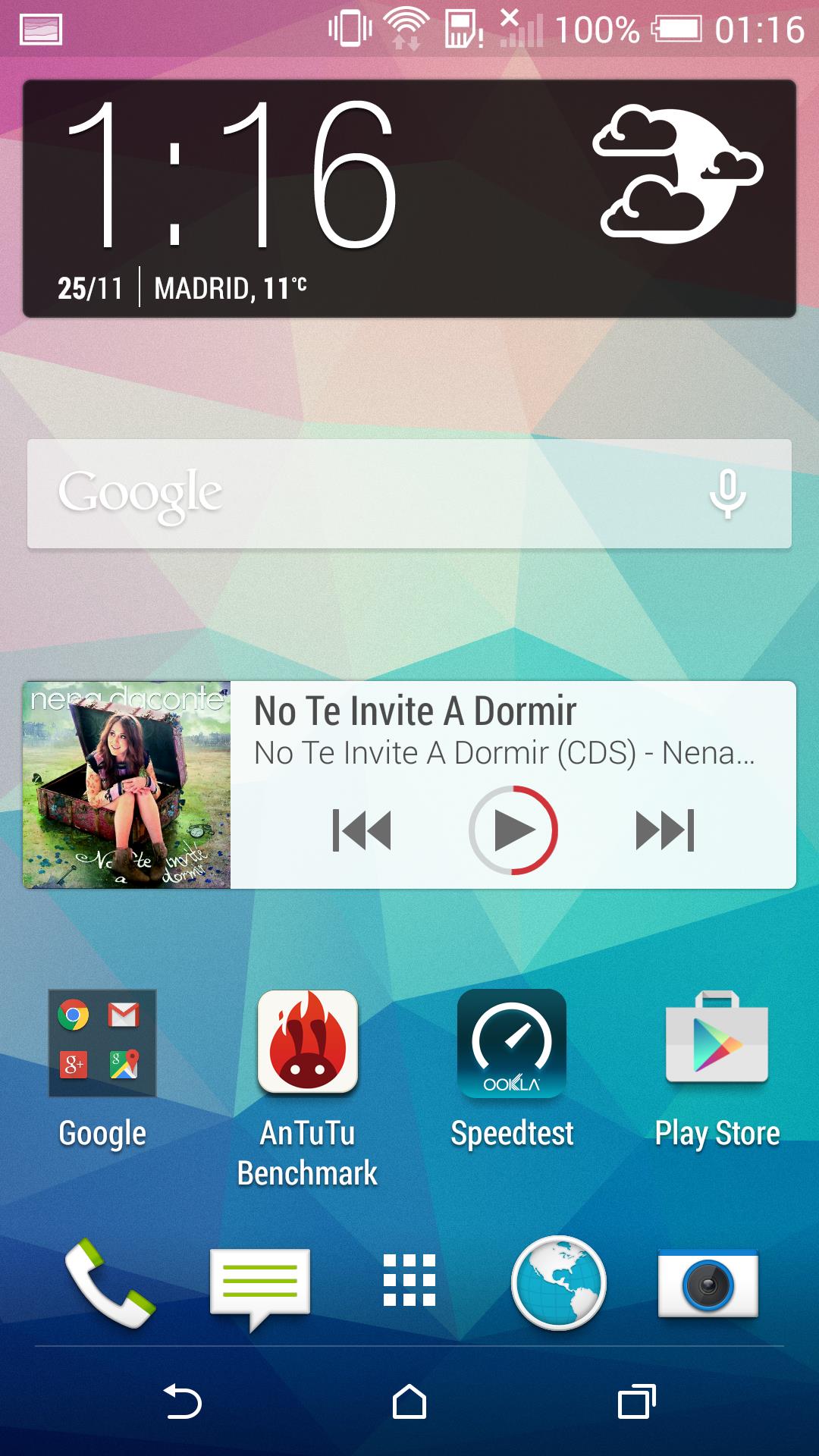The width and height of the screenshot is (819, 1456).
Task: Open the Google apps folder
Action: click(x=102, y=1043)
